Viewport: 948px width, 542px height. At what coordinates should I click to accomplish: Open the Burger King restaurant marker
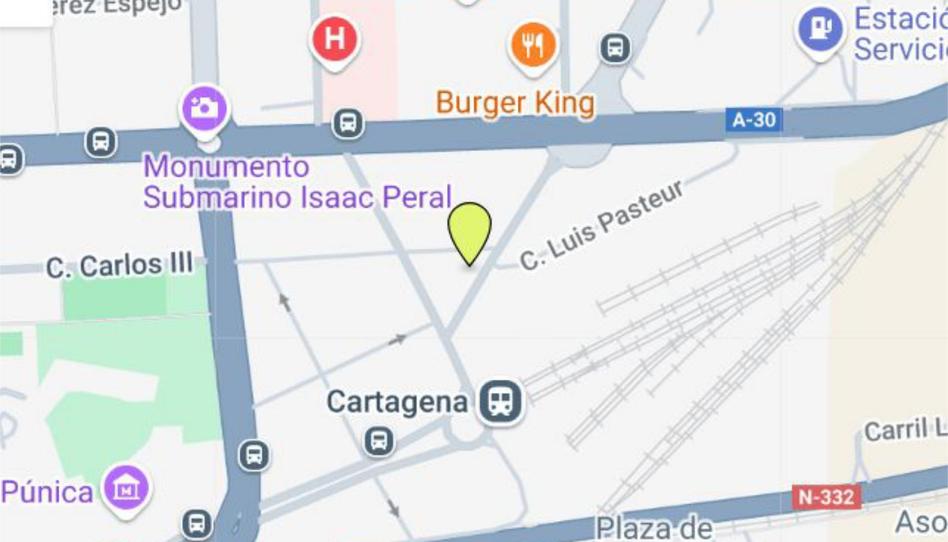[534, 45]
